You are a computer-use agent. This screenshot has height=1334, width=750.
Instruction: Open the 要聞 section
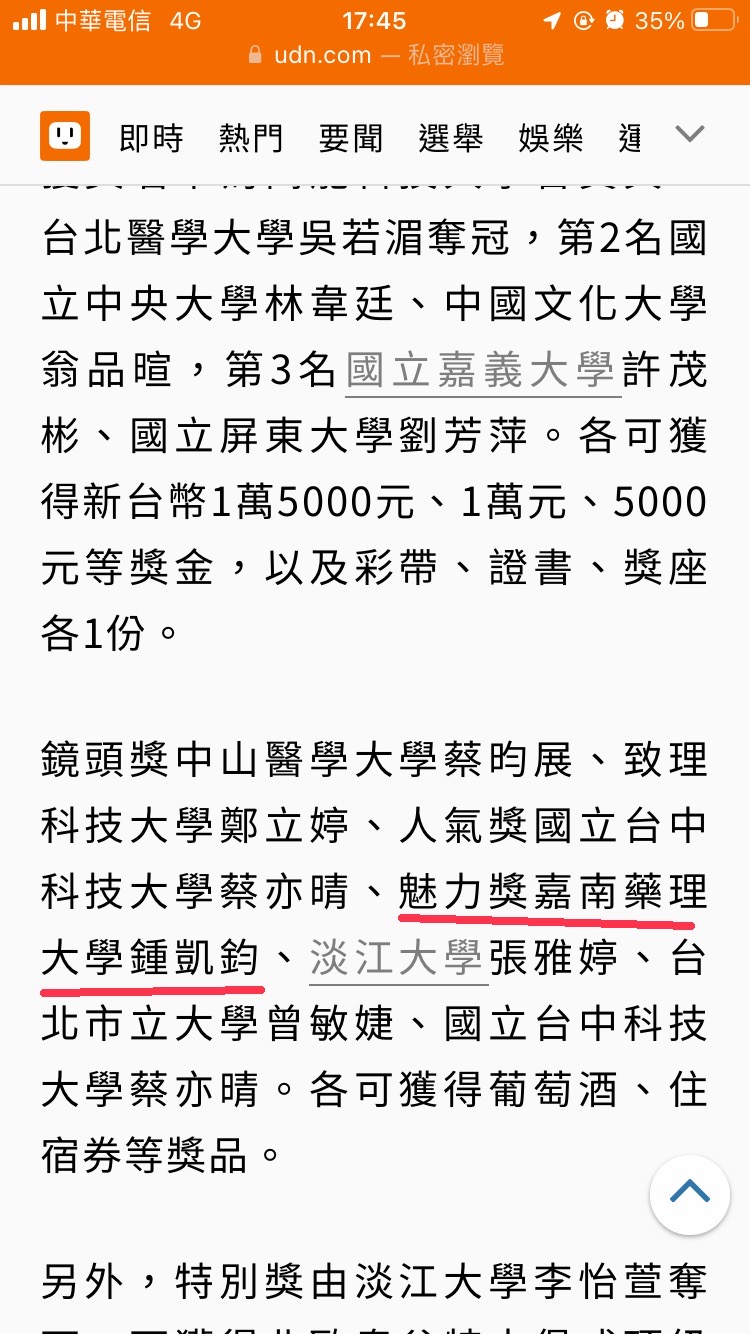click(x=351, y=138)
